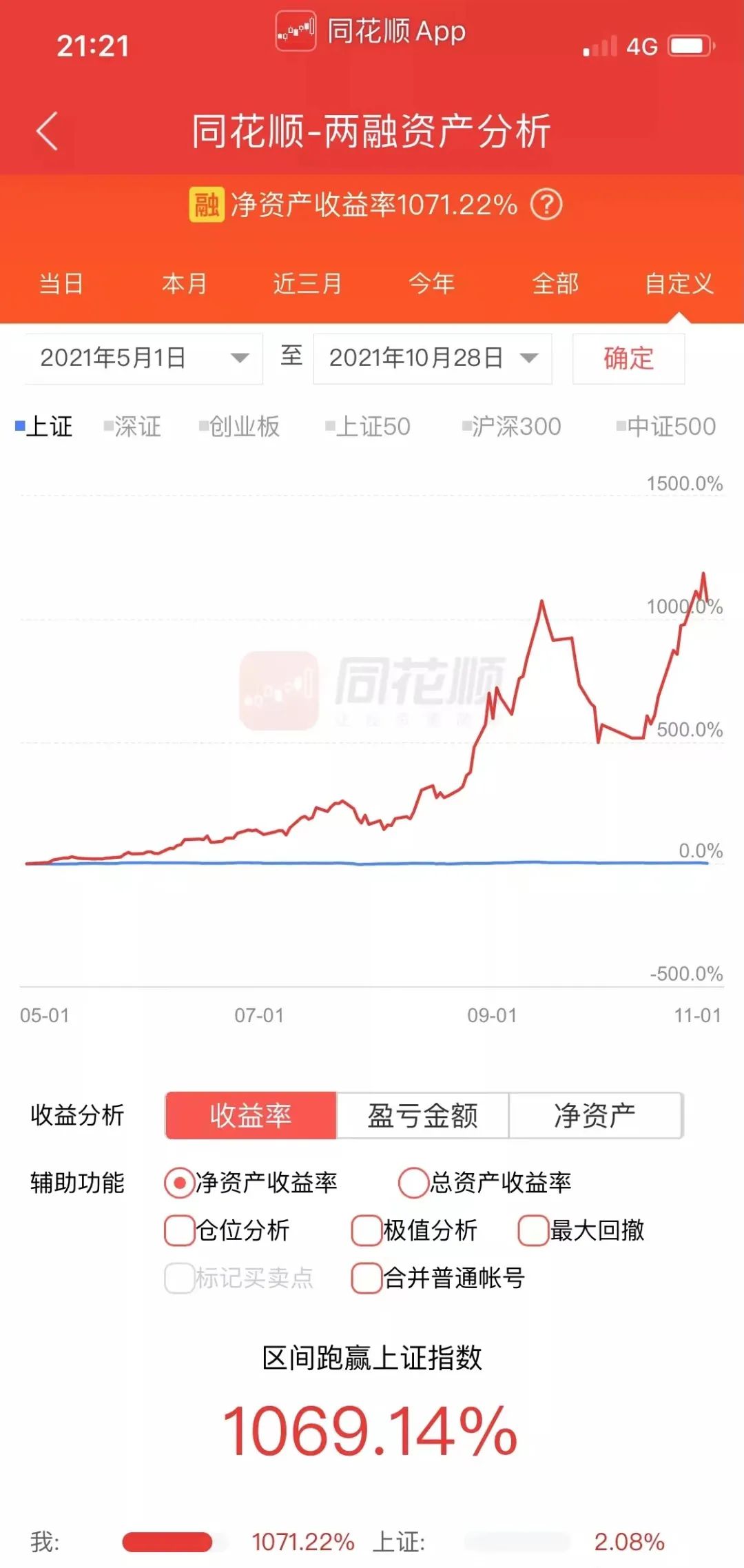Enable the 极值分析 checkbox
This screenshot has width=744, height=1568.
tap(366, 1230)
